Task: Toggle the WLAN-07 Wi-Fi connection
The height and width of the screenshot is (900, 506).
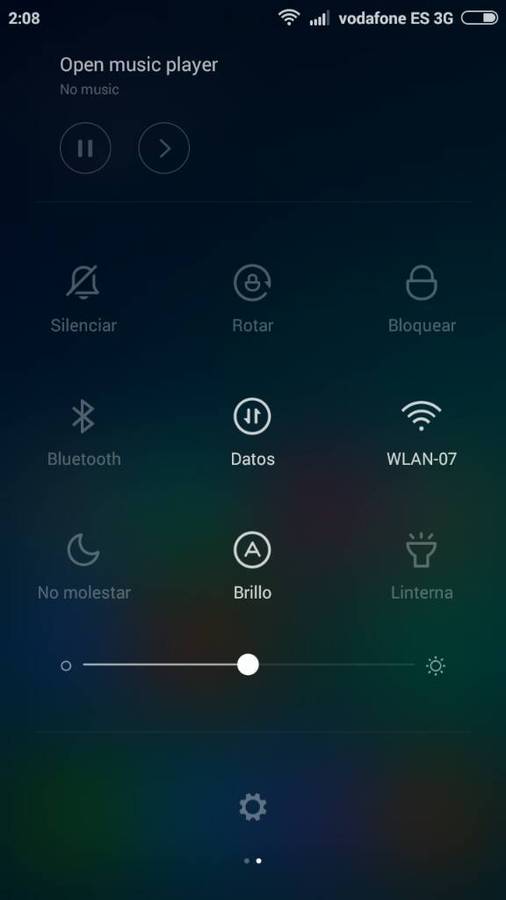Action: 422,433
